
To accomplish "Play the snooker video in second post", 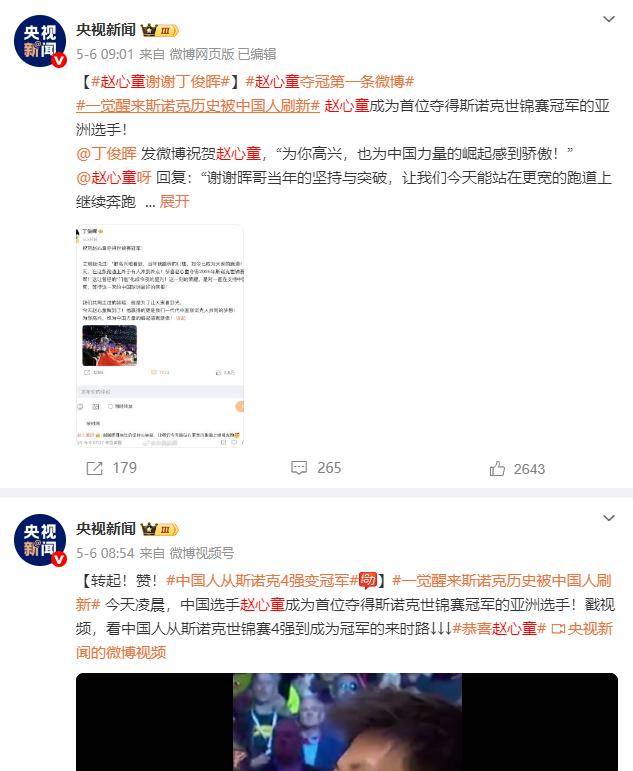I will 346,721.
